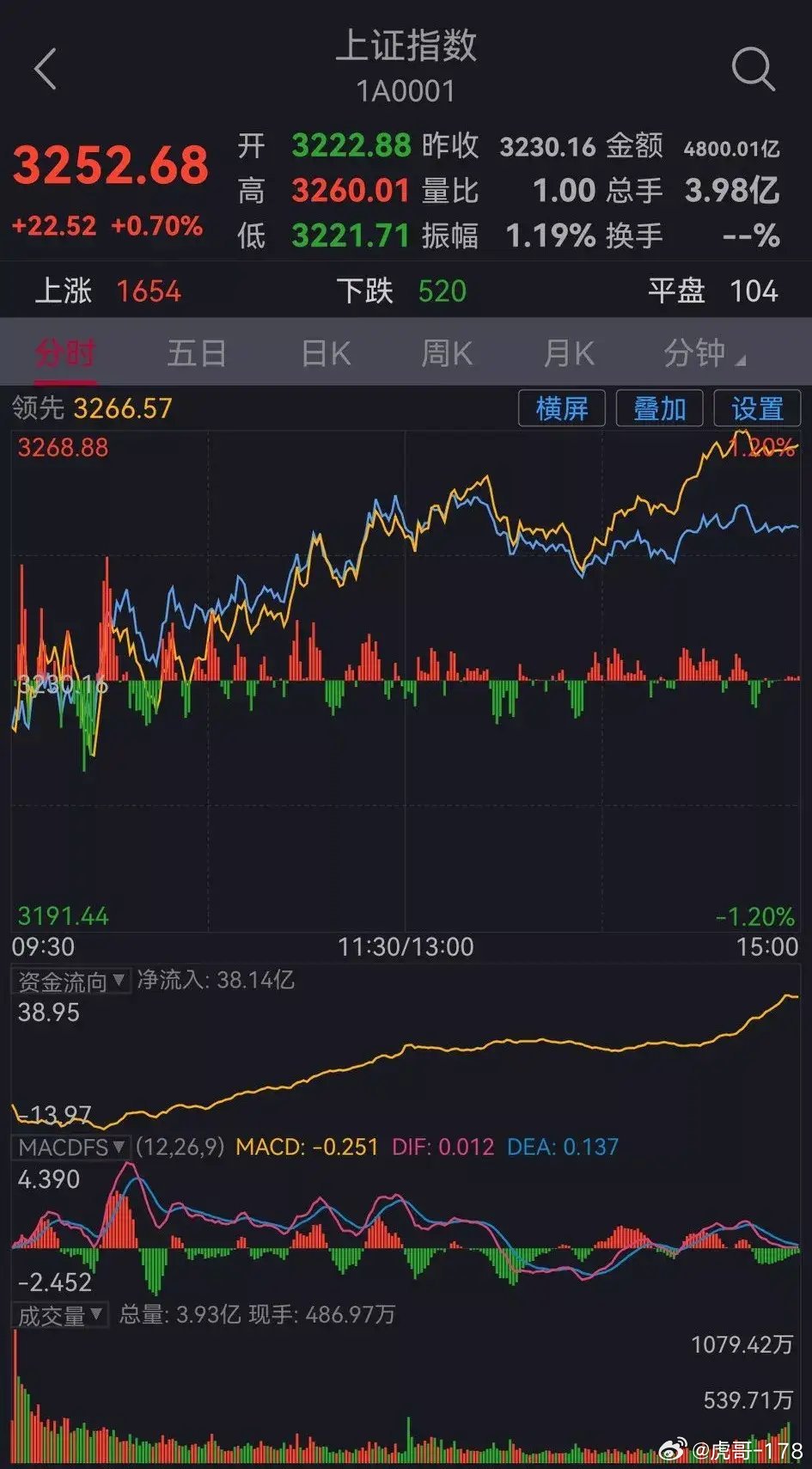Viewport: 812px width, 1469px height.
Task: Open the 日K candlestick view
Action: [323, 353]
